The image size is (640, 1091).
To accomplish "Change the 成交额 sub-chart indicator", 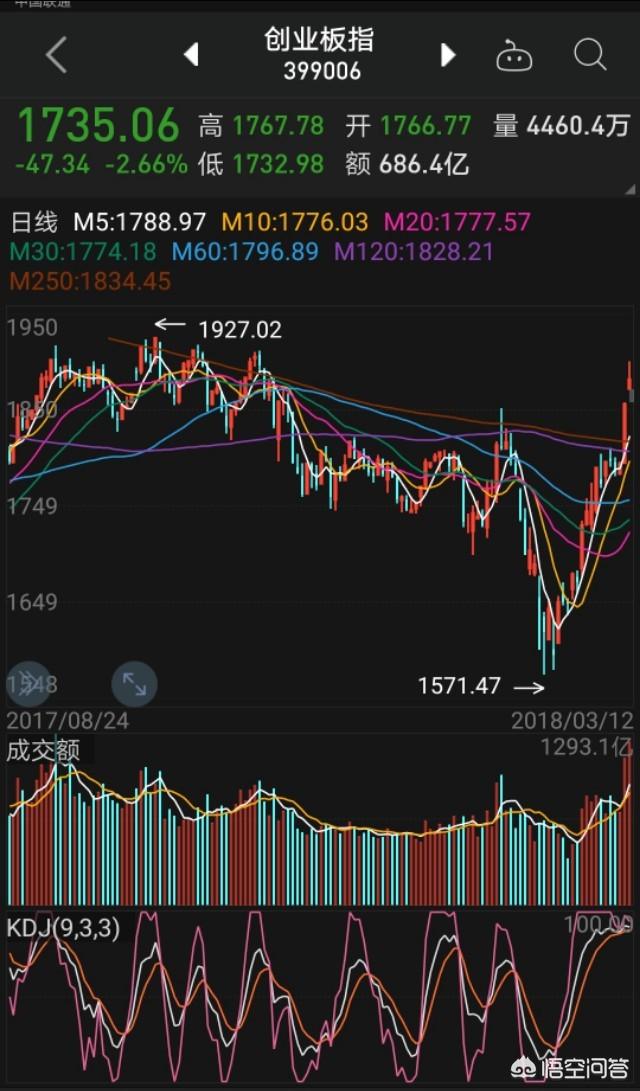I will tap(42, 750).
